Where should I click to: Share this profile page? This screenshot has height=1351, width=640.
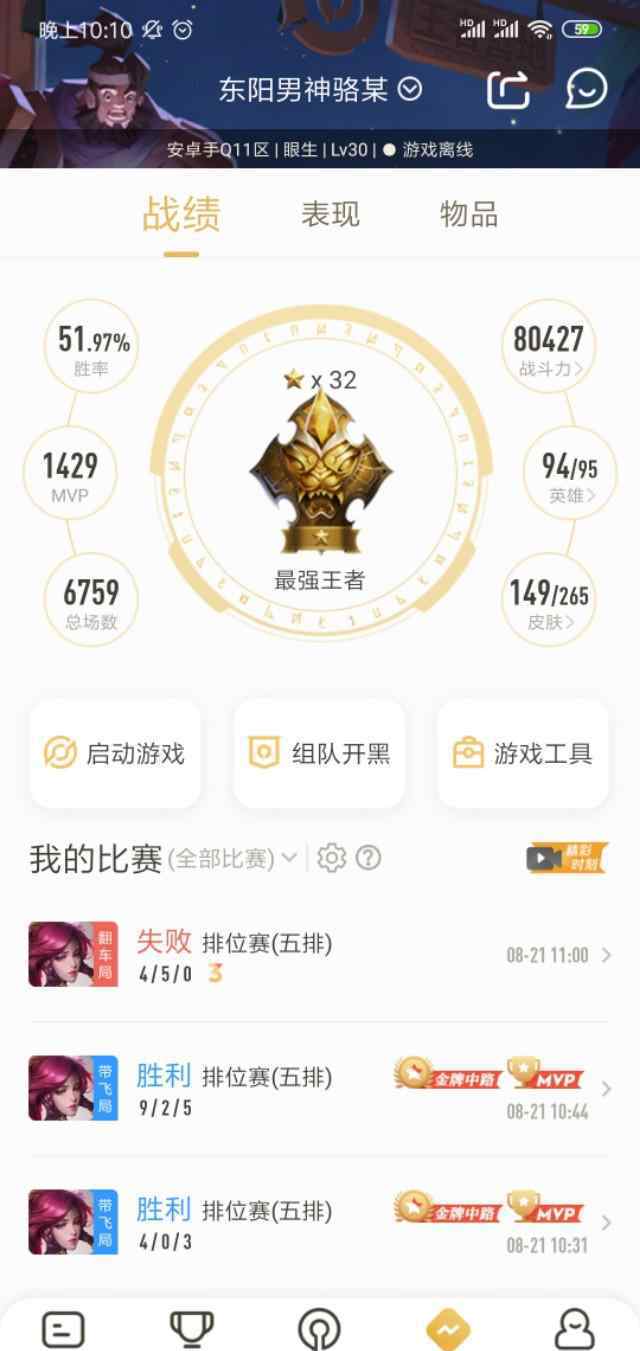508,90
